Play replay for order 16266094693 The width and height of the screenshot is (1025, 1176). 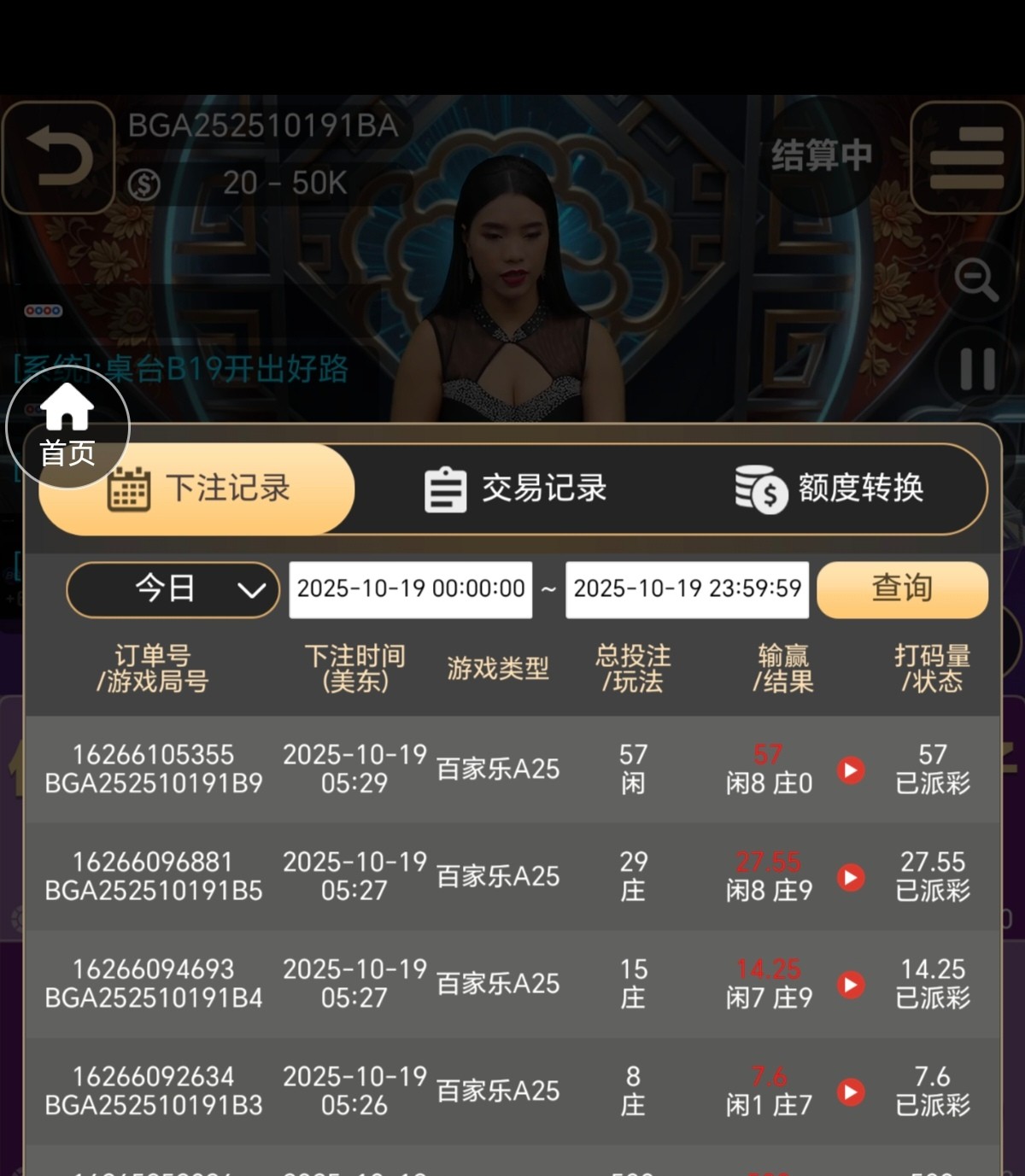click(x=851, y=985)
